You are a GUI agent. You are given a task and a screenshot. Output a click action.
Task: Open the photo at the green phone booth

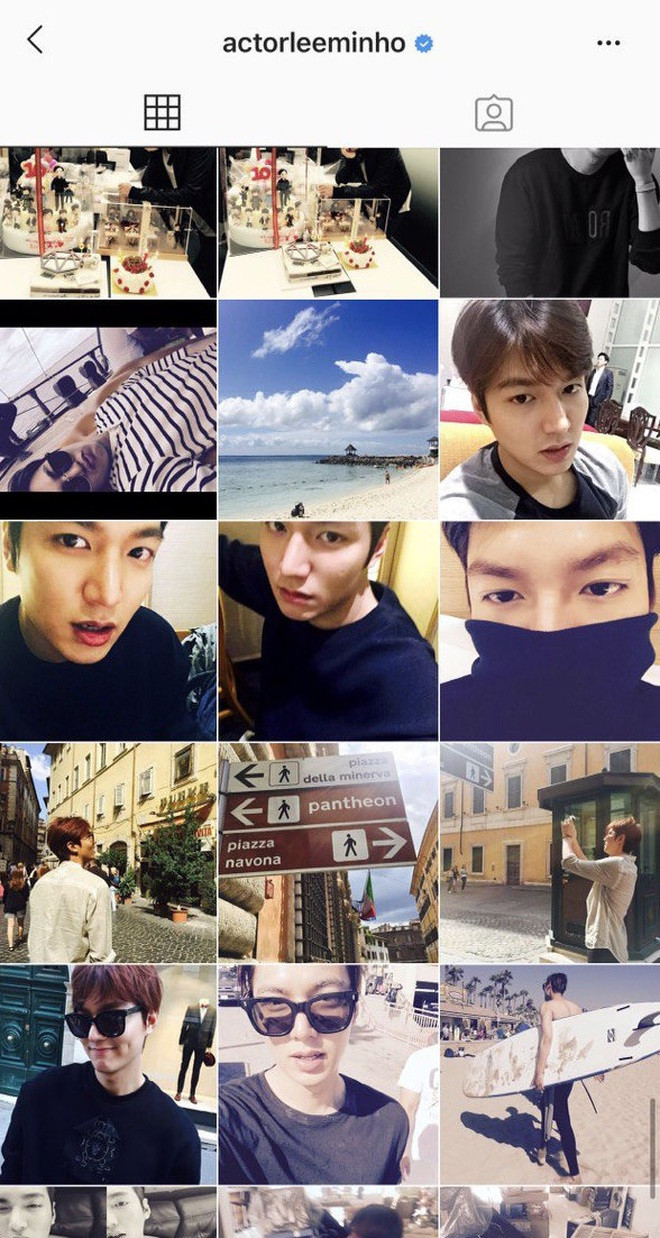point(550,852)
